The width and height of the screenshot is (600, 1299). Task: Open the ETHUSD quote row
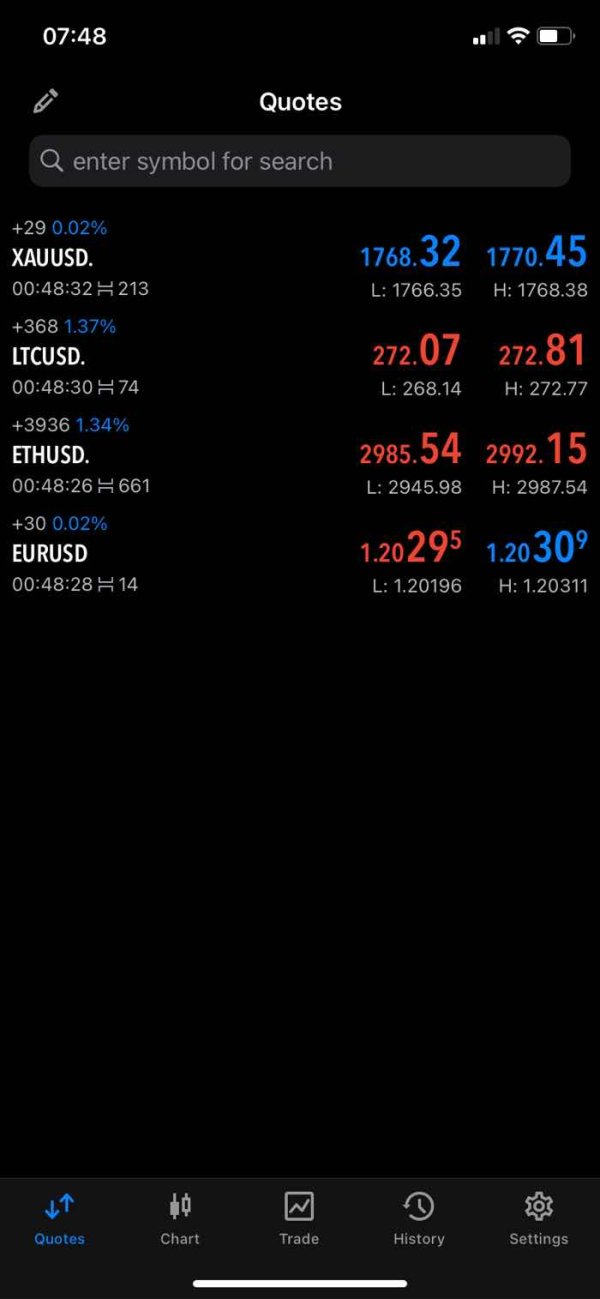coord(300,455)
